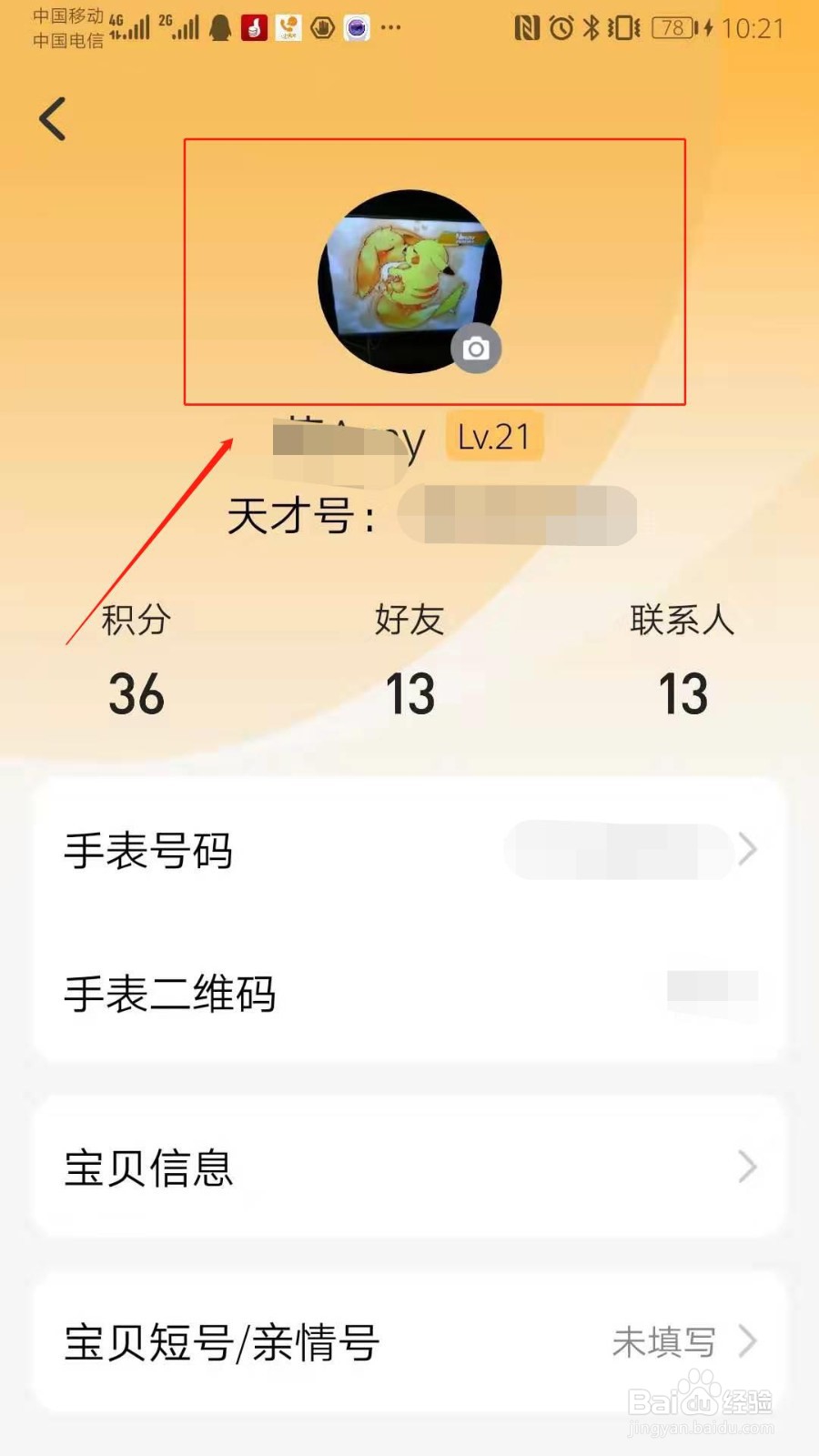The image size is (819, 1456).
Task: Open the QQ penguin notification icon
Action: click(218, 27)
